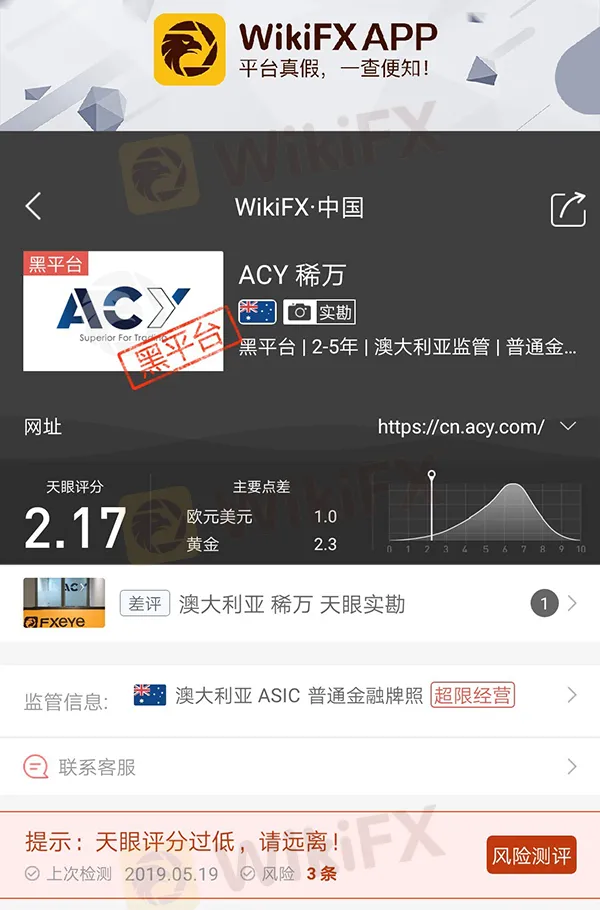Image resolution: width=600 pixels, height=910 pixels.
Task: Expand the website address dropdown
Action: click(x=568, y=427)
